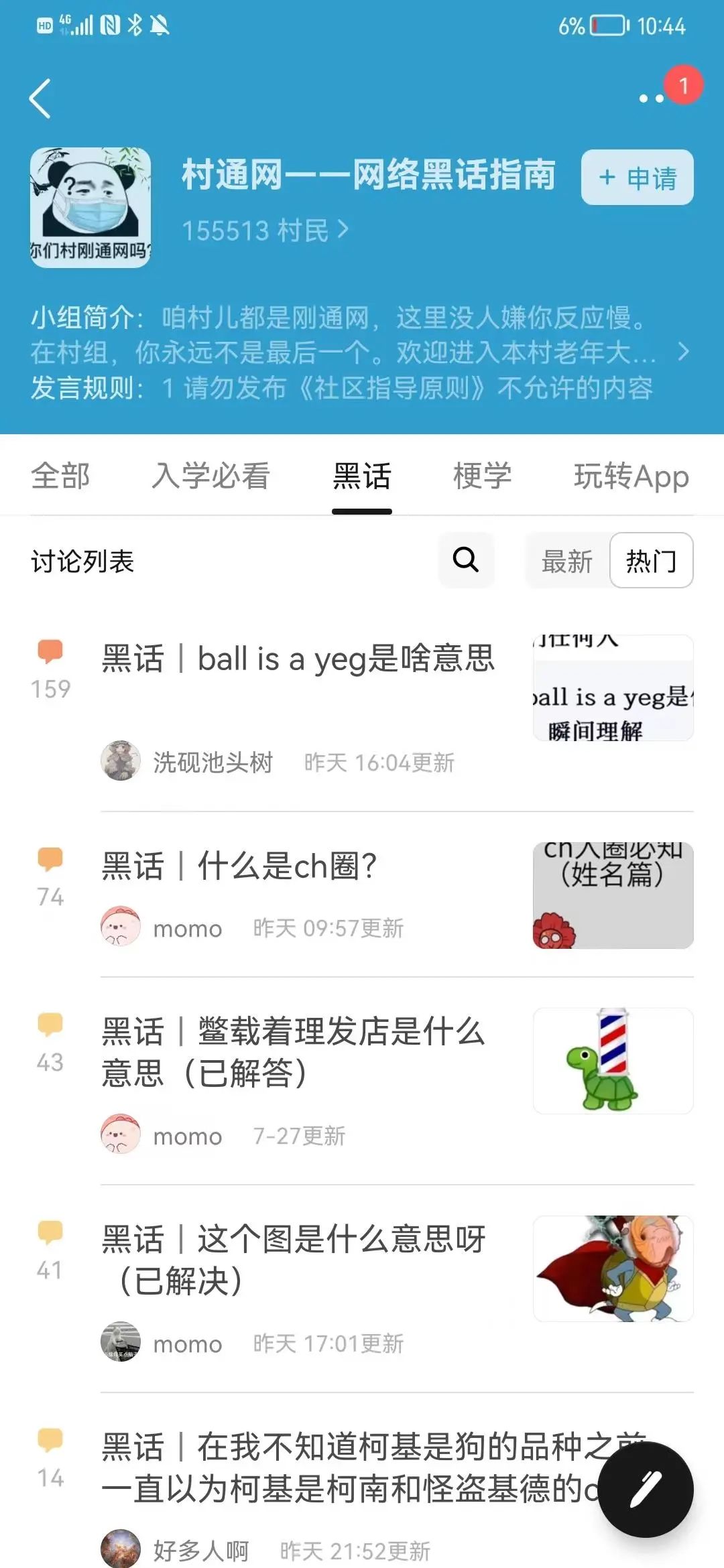Search within the discussion list
Viewport: 724px width, 1568px height.
[466, 560]
